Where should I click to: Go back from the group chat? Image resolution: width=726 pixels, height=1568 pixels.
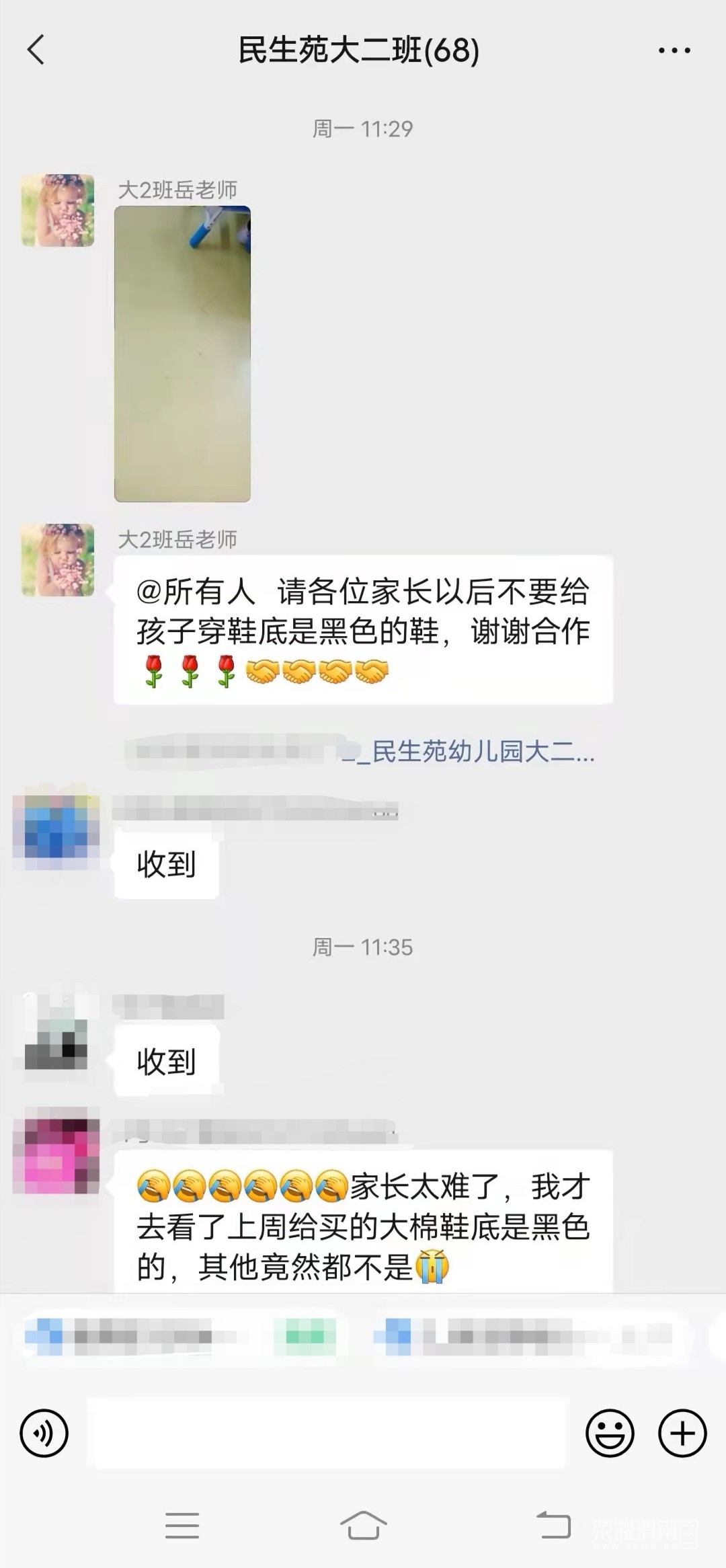point(36,50)
